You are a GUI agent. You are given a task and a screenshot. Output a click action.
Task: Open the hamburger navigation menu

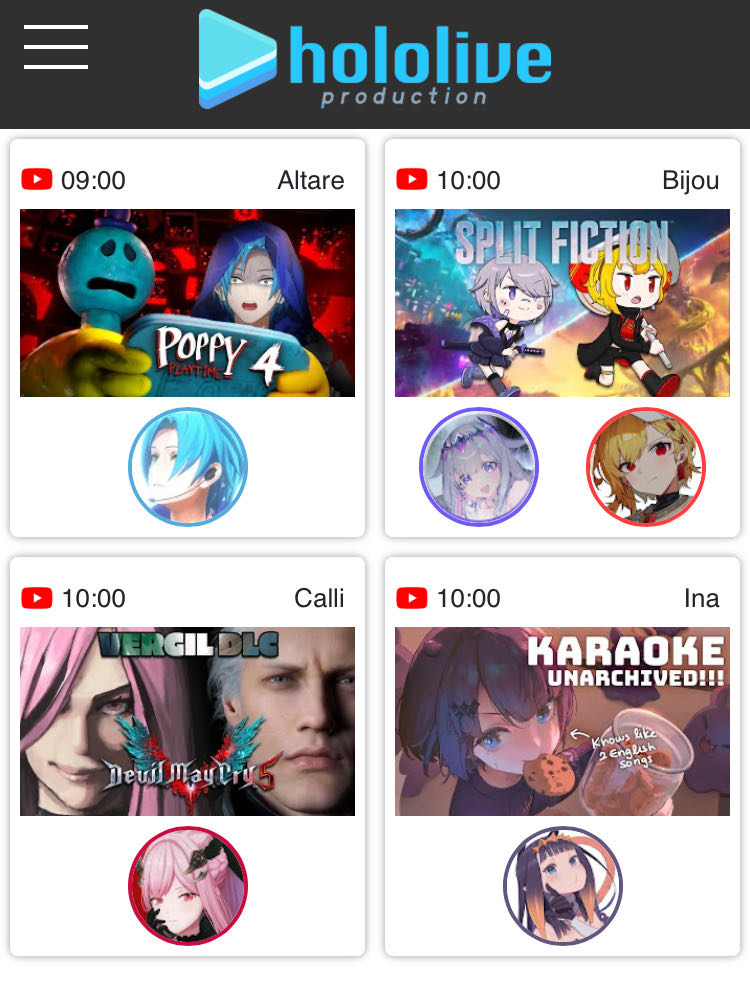(56, 47)
